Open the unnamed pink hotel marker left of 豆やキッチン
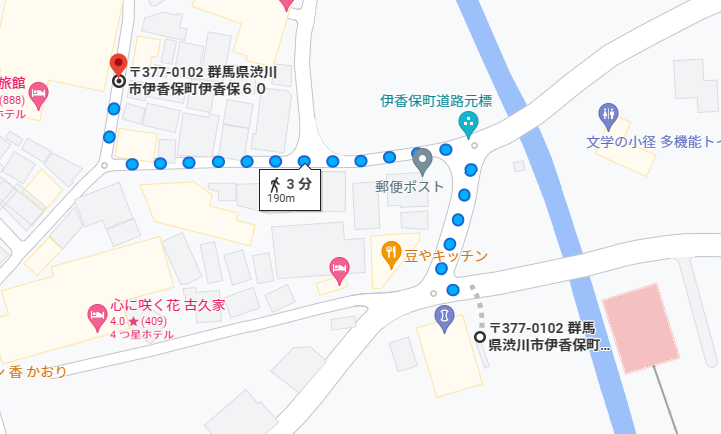This screenshot has height=434, width=721. coord(339,267)
